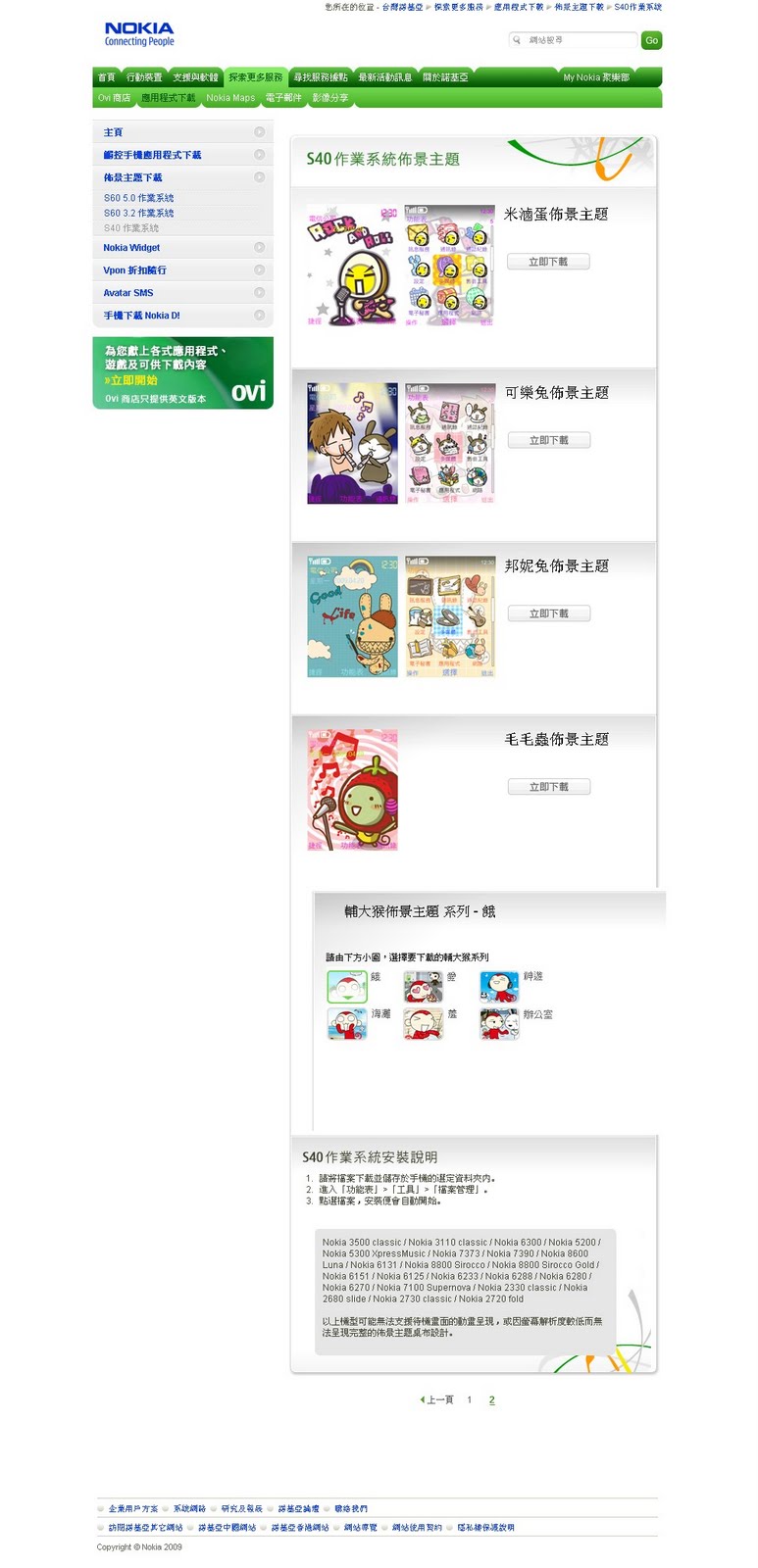
Task: Open the Nokia Maps sub-tab
Action: point(230,98)
